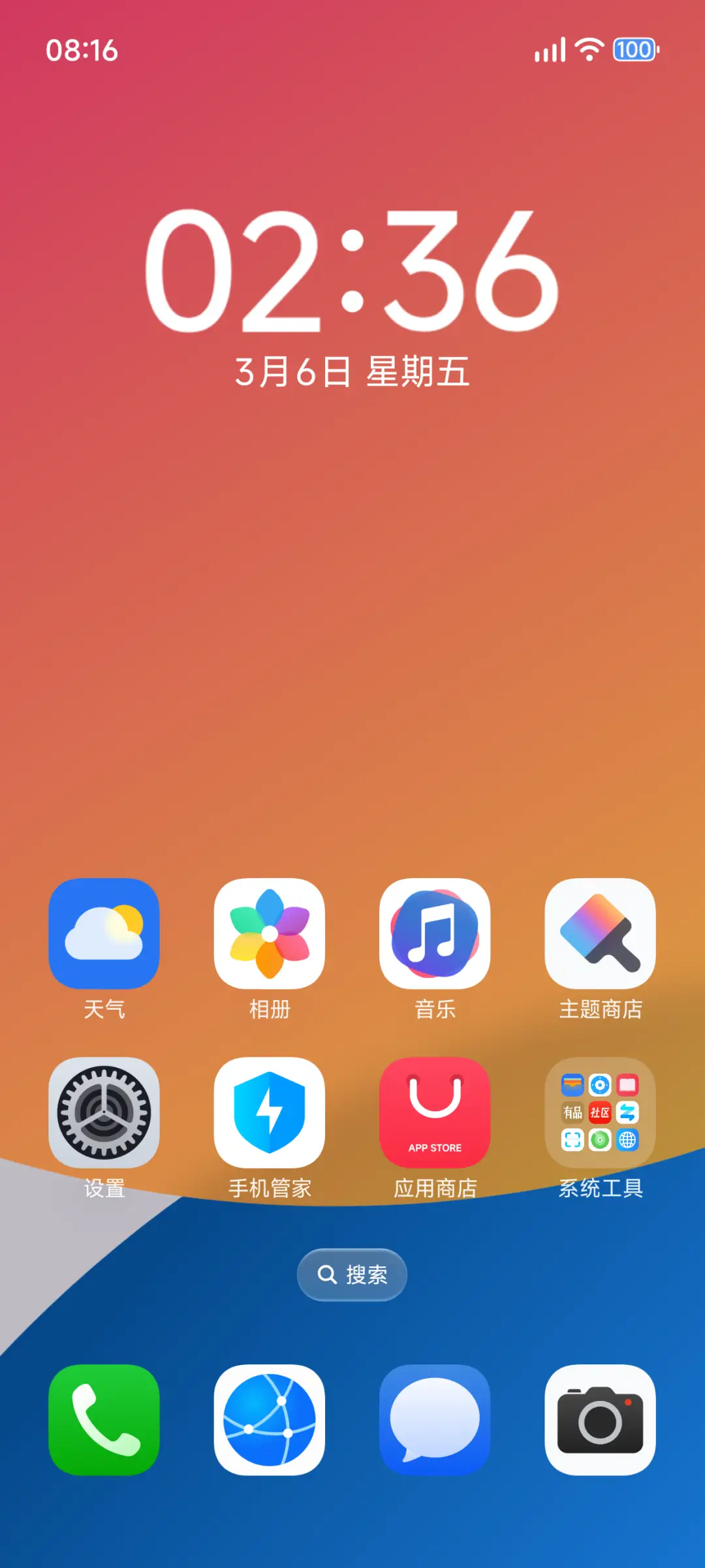This screenshot has width=705, height=1568.
Task: Open the 天气 weather app
Action: point(104,933)
